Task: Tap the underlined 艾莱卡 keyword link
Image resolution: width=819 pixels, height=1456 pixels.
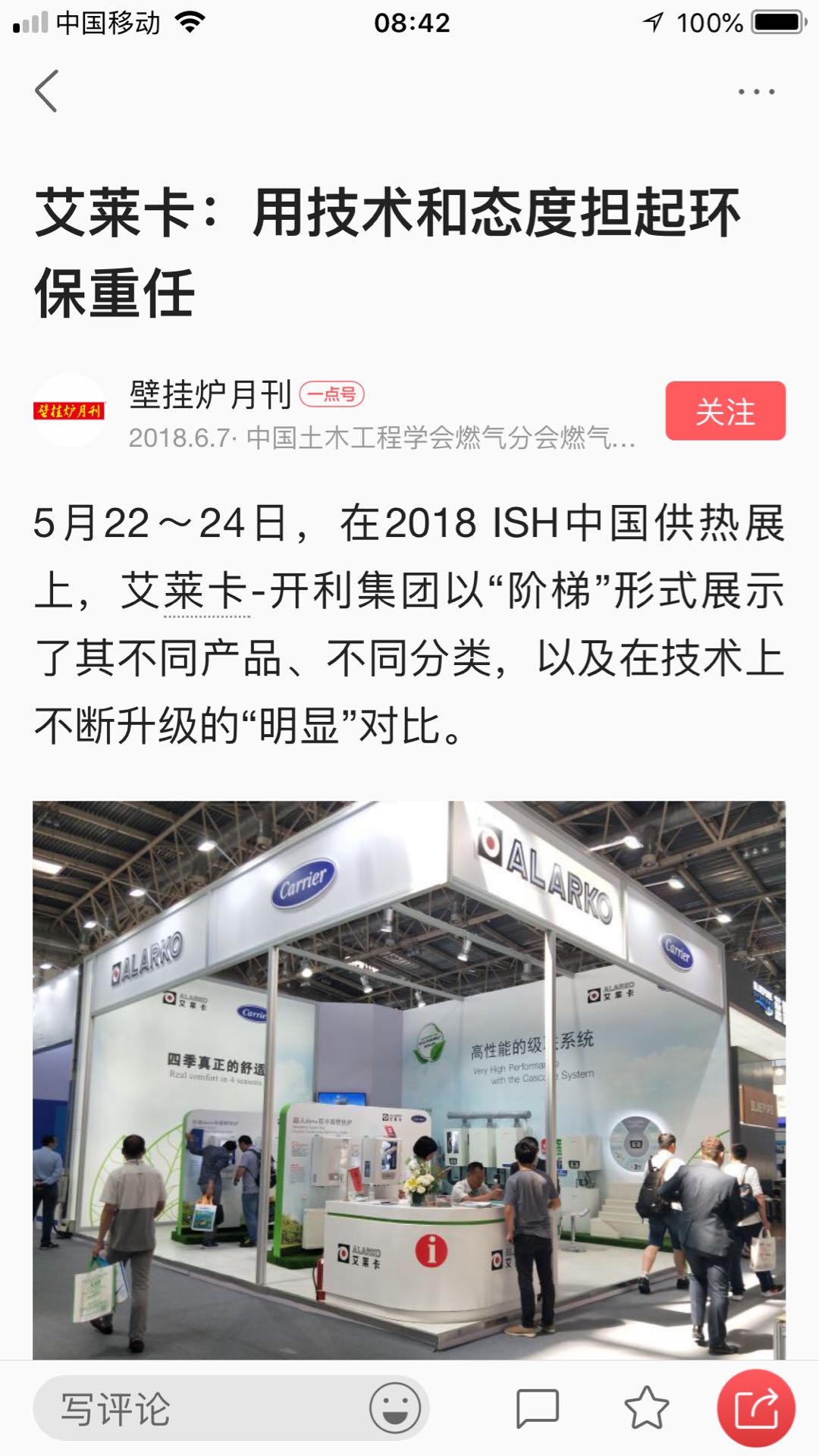Action: tap(206, 591)
